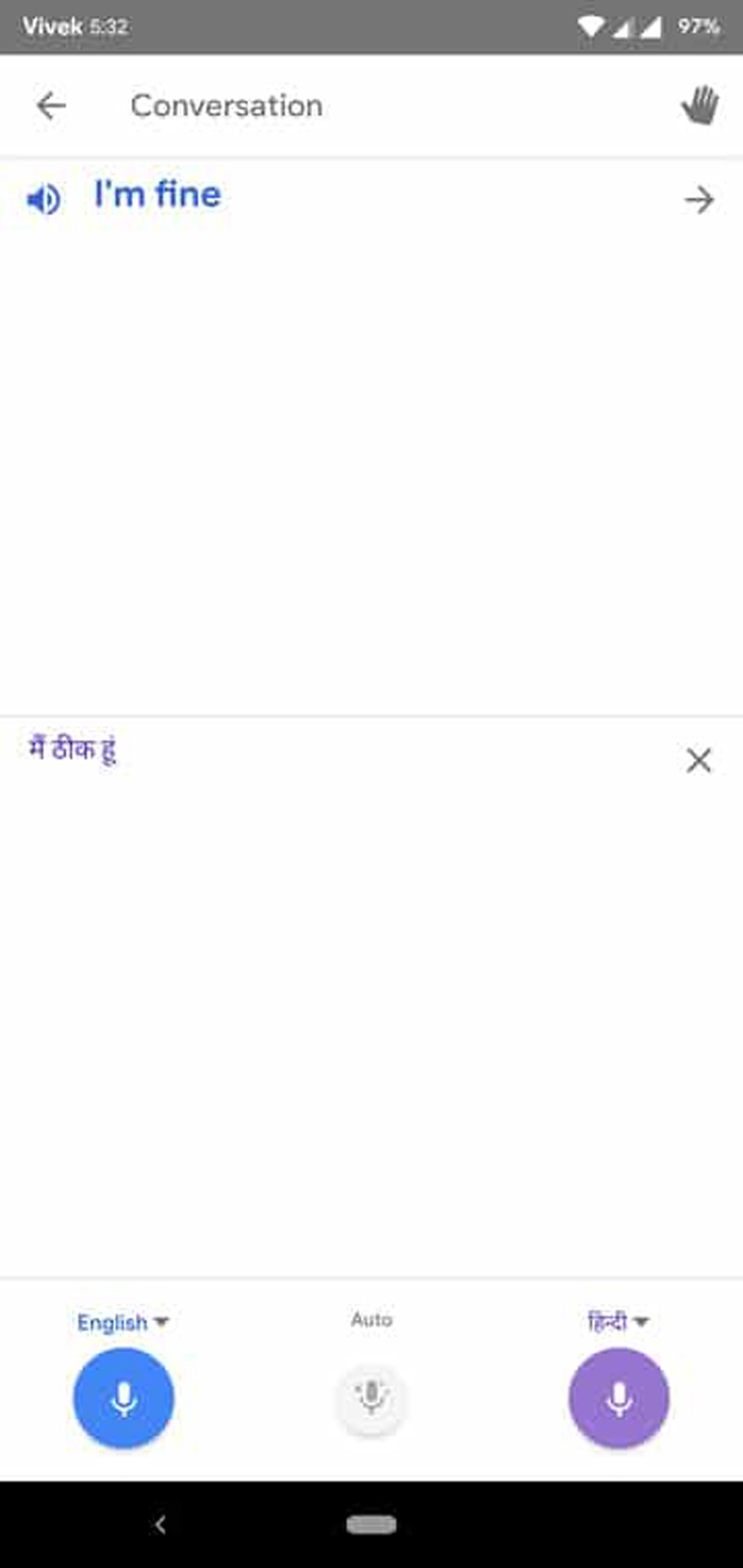Screen dimensions: 743x1568
Task: Enable Auto microphone mode
Action: pos(371,1396)
